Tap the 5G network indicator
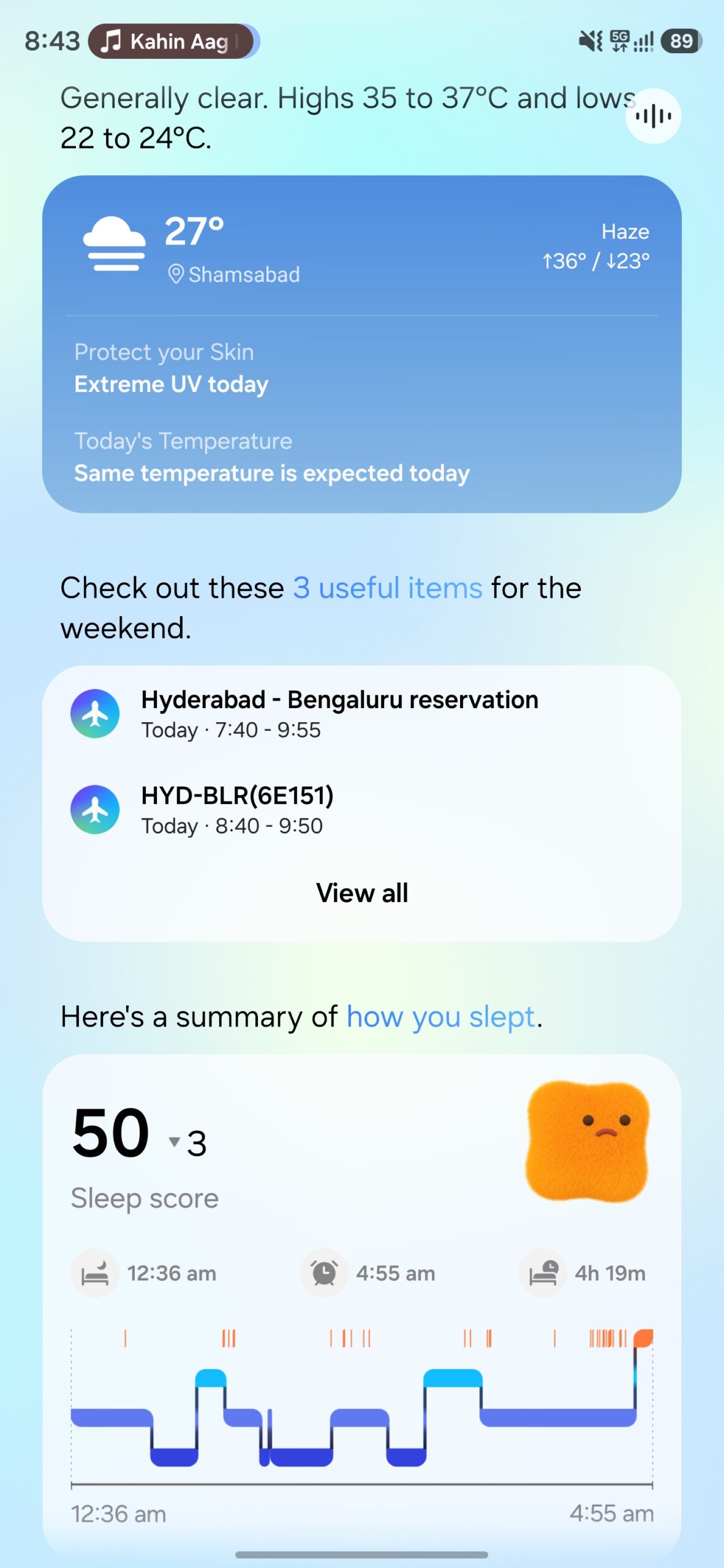Image resolution: width=724 pixels, height=1568 pixels. point(619,40)
